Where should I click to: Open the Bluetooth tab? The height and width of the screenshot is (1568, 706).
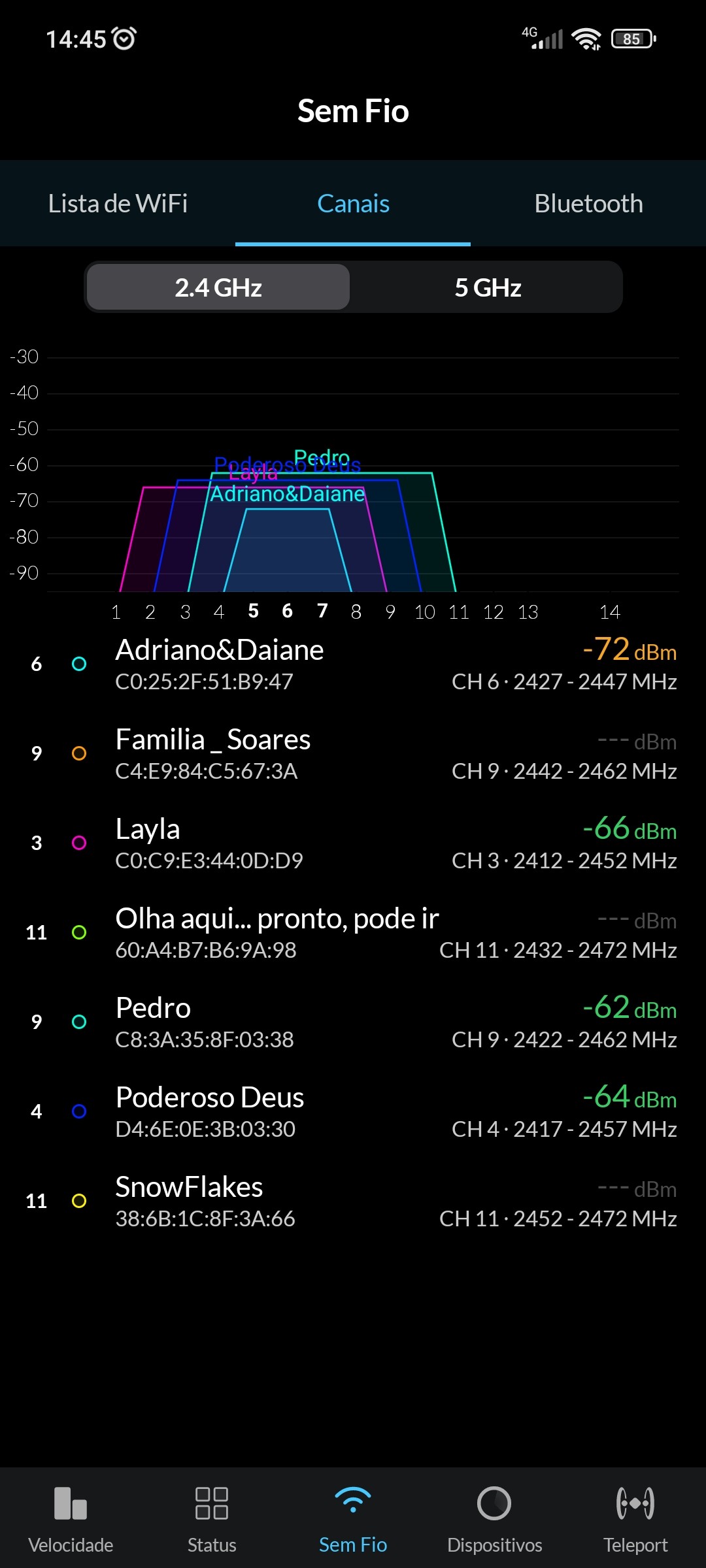tap(588, 204)
